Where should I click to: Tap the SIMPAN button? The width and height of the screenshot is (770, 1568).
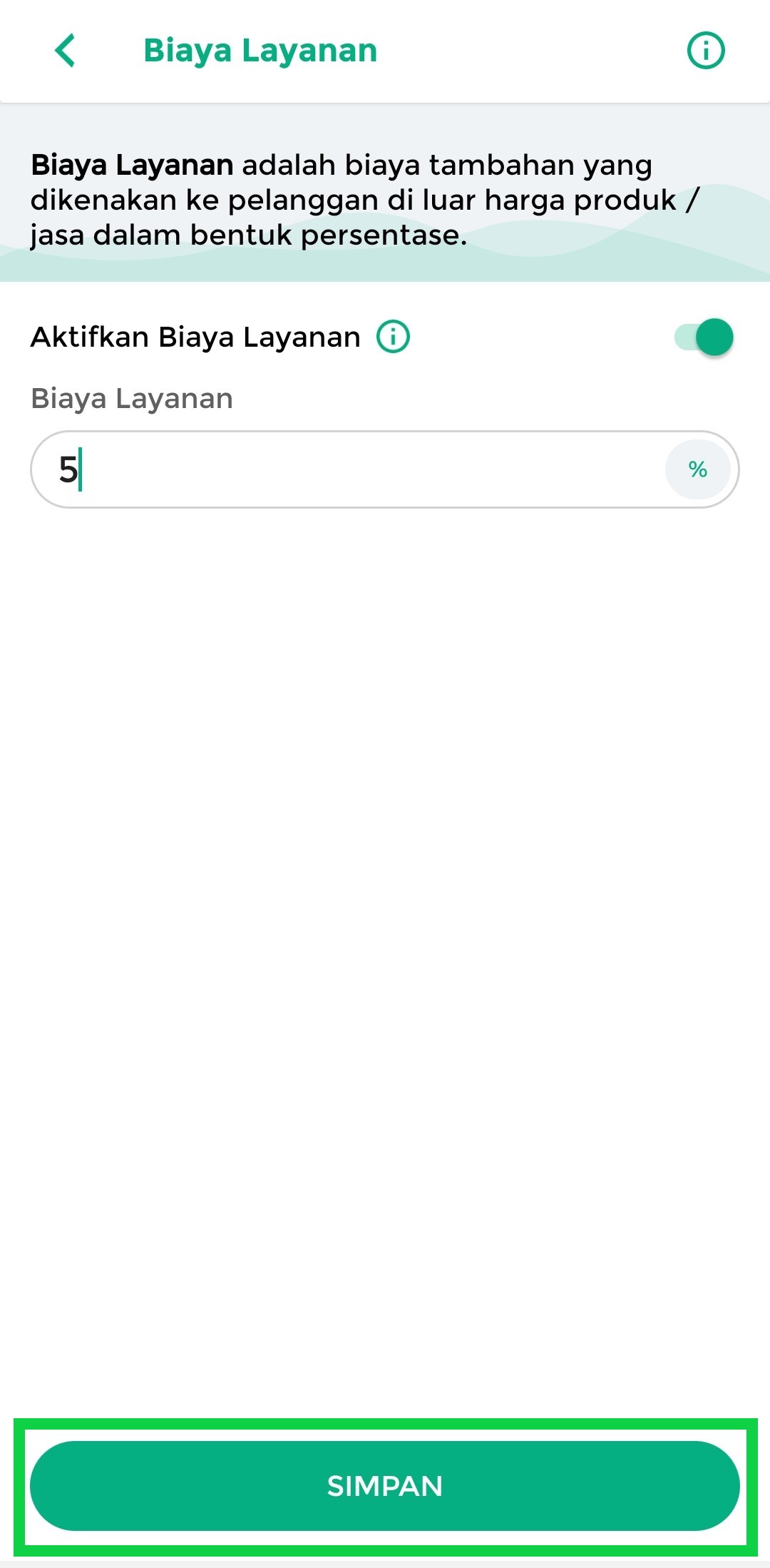(385, 1486)
